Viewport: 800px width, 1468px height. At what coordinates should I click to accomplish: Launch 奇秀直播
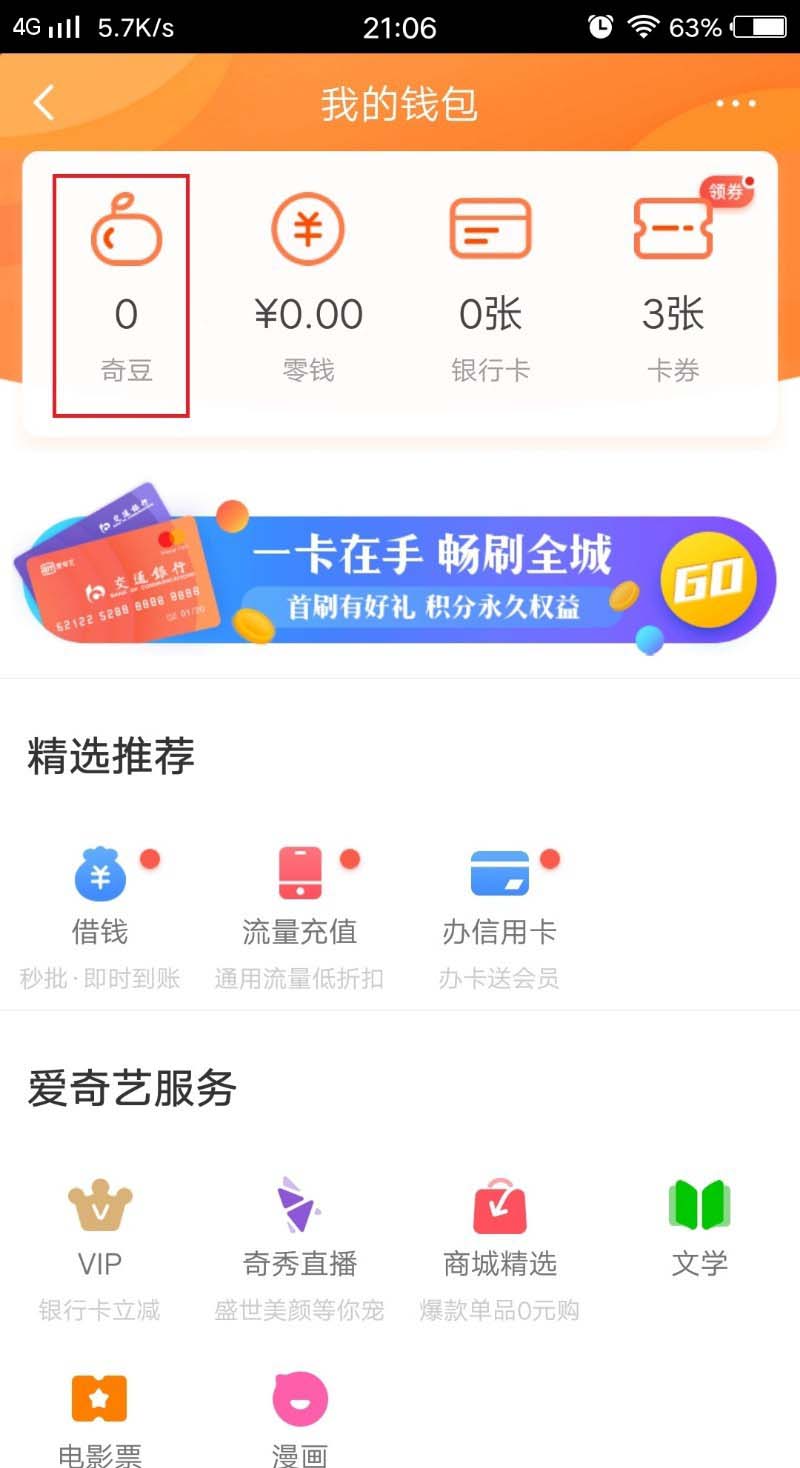click(x=299, y=1235)
